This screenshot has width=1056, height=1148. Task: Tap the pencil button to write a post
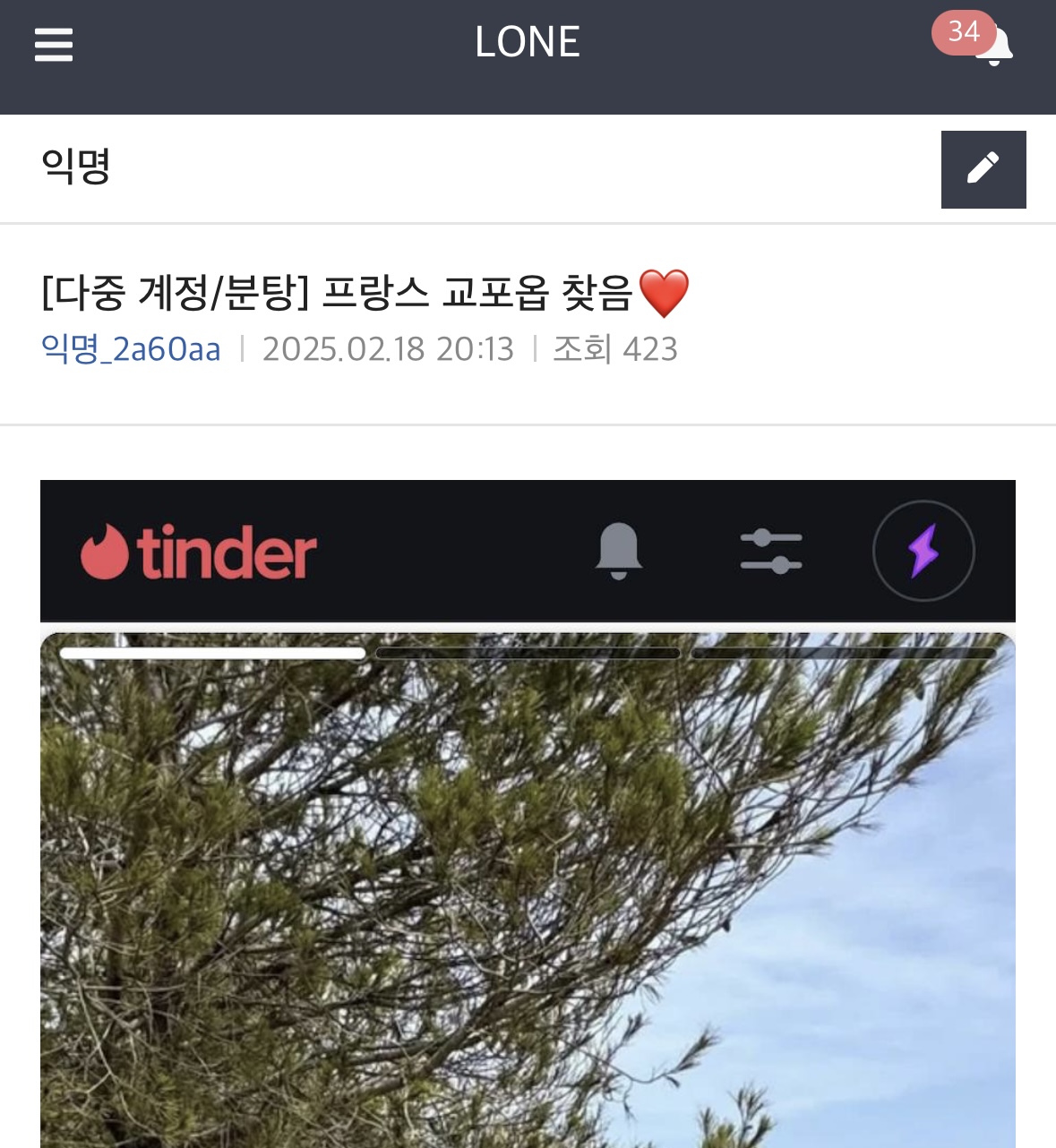(x=983, y=169)
